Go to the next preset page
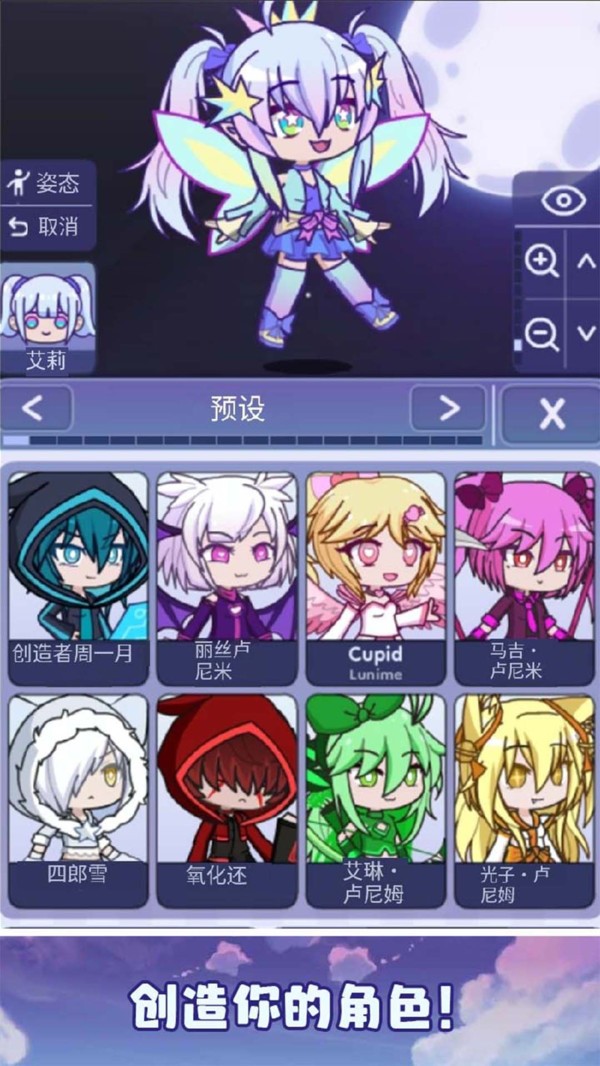600x1066 pixels. (448, 409)
